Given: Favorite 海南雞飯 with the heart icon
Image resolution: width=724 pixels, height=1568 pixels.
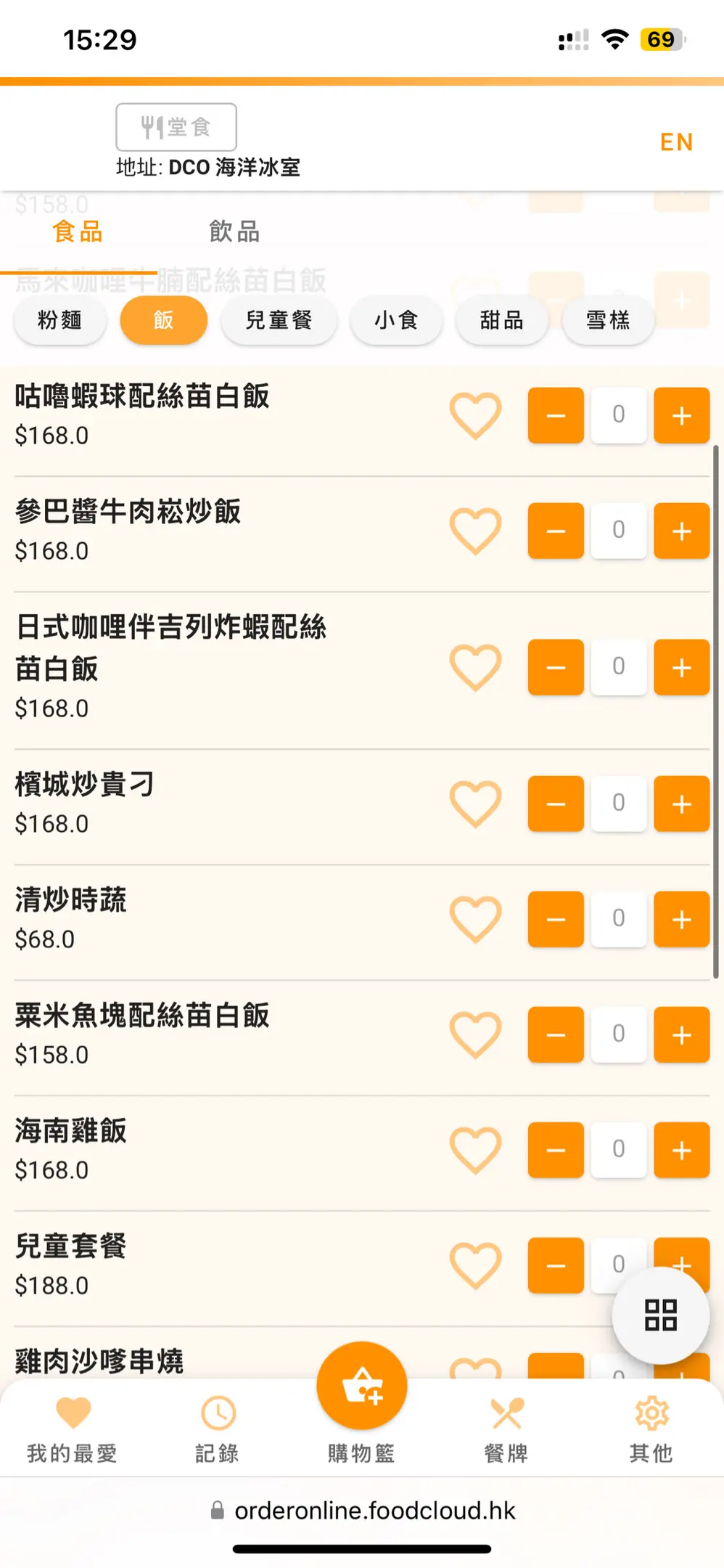Looking at the screenshot, I should point(476,1151).
